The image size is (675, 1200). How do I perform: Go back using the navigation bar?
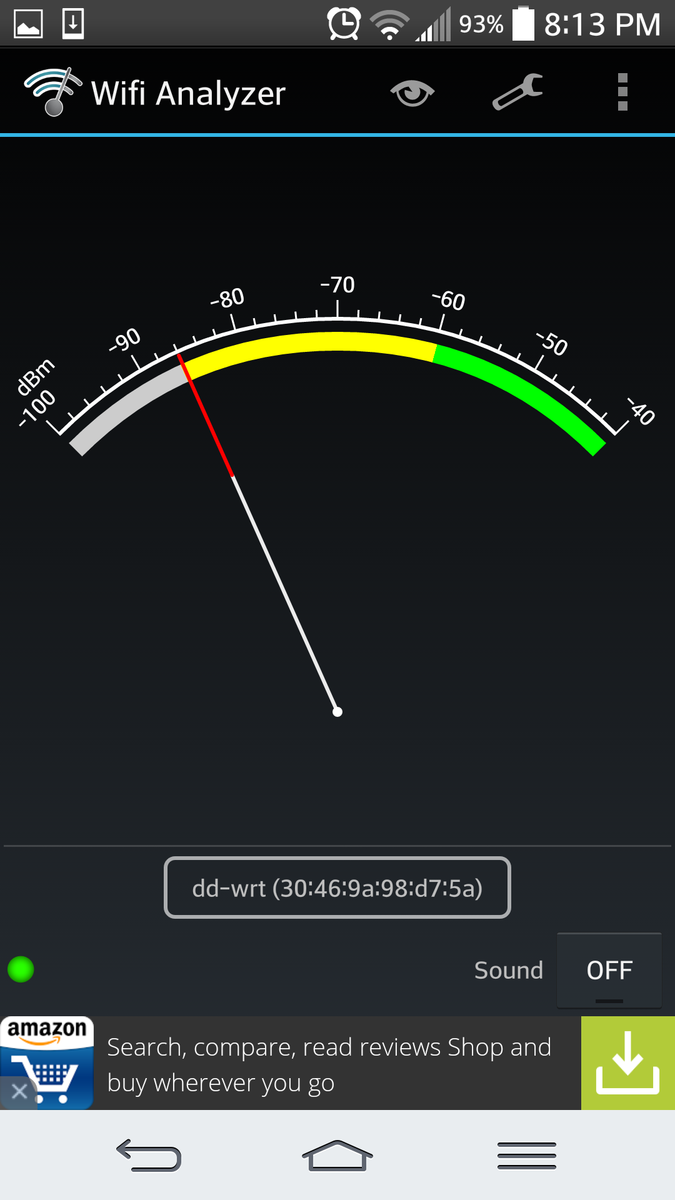click(x=149, y=1156)
